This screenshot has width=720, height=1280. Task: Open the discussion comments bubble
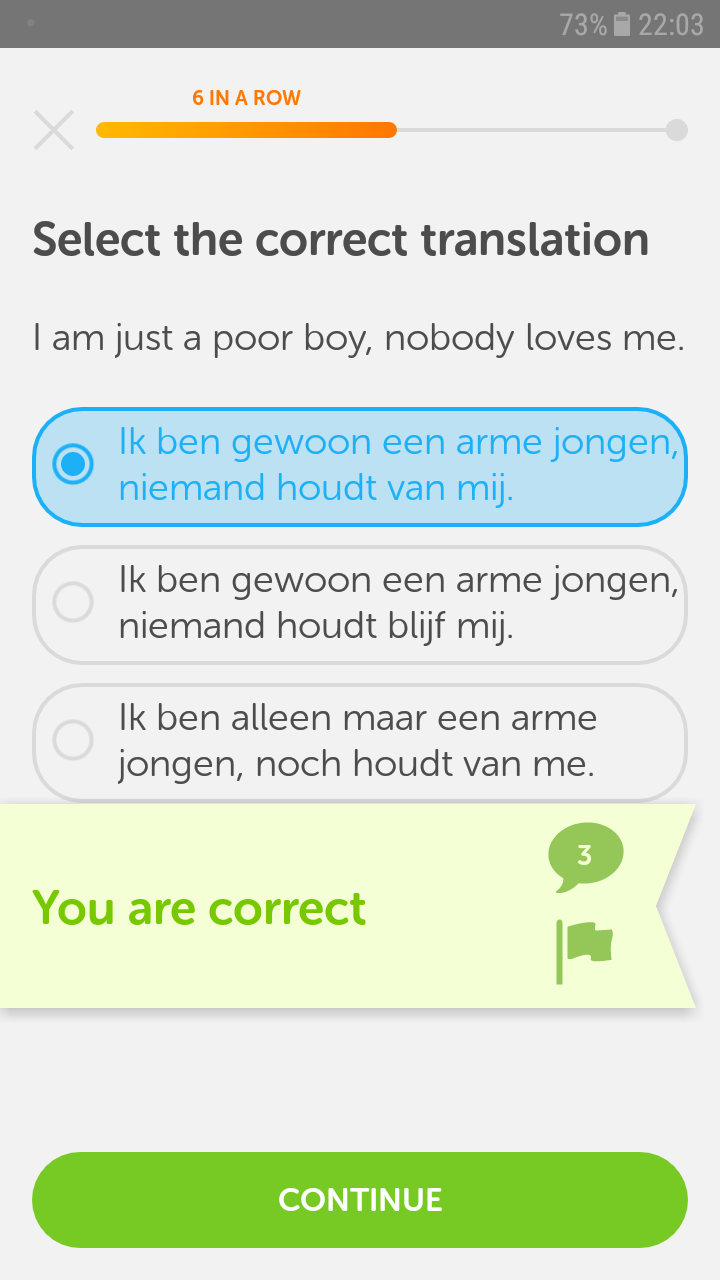pyautogui.click(x=585, y=857)
